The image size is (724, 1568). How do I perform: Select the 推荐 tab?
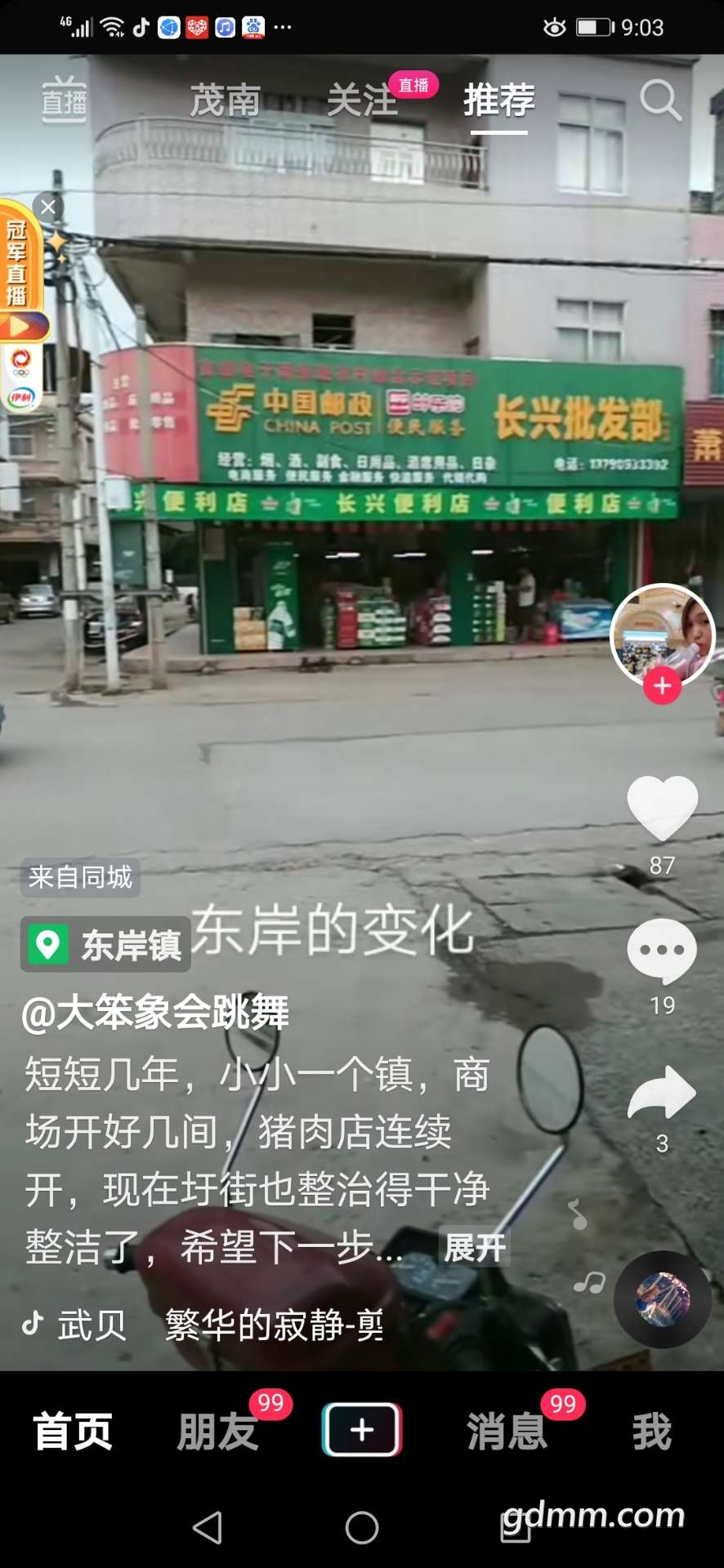[x=498, y=101]
